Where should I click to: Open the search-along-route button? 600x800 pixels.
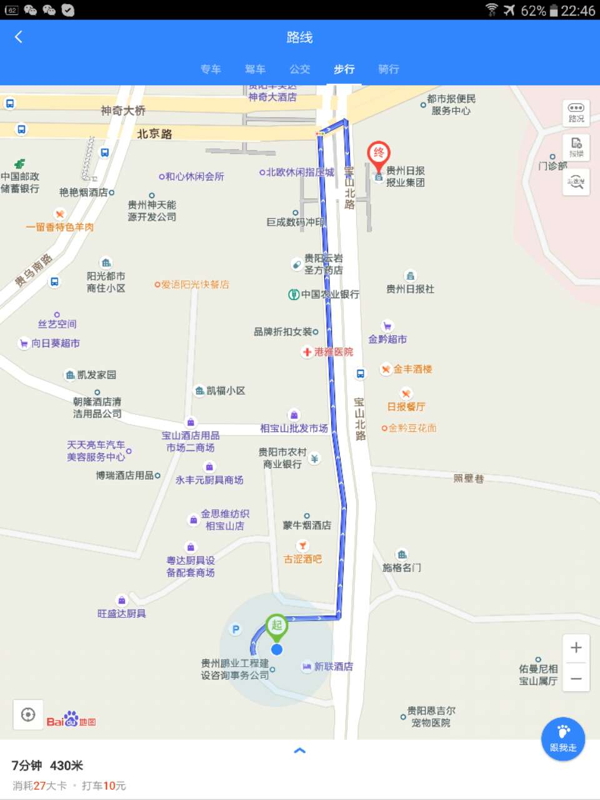pyautogui.click(x=576, y=181)
